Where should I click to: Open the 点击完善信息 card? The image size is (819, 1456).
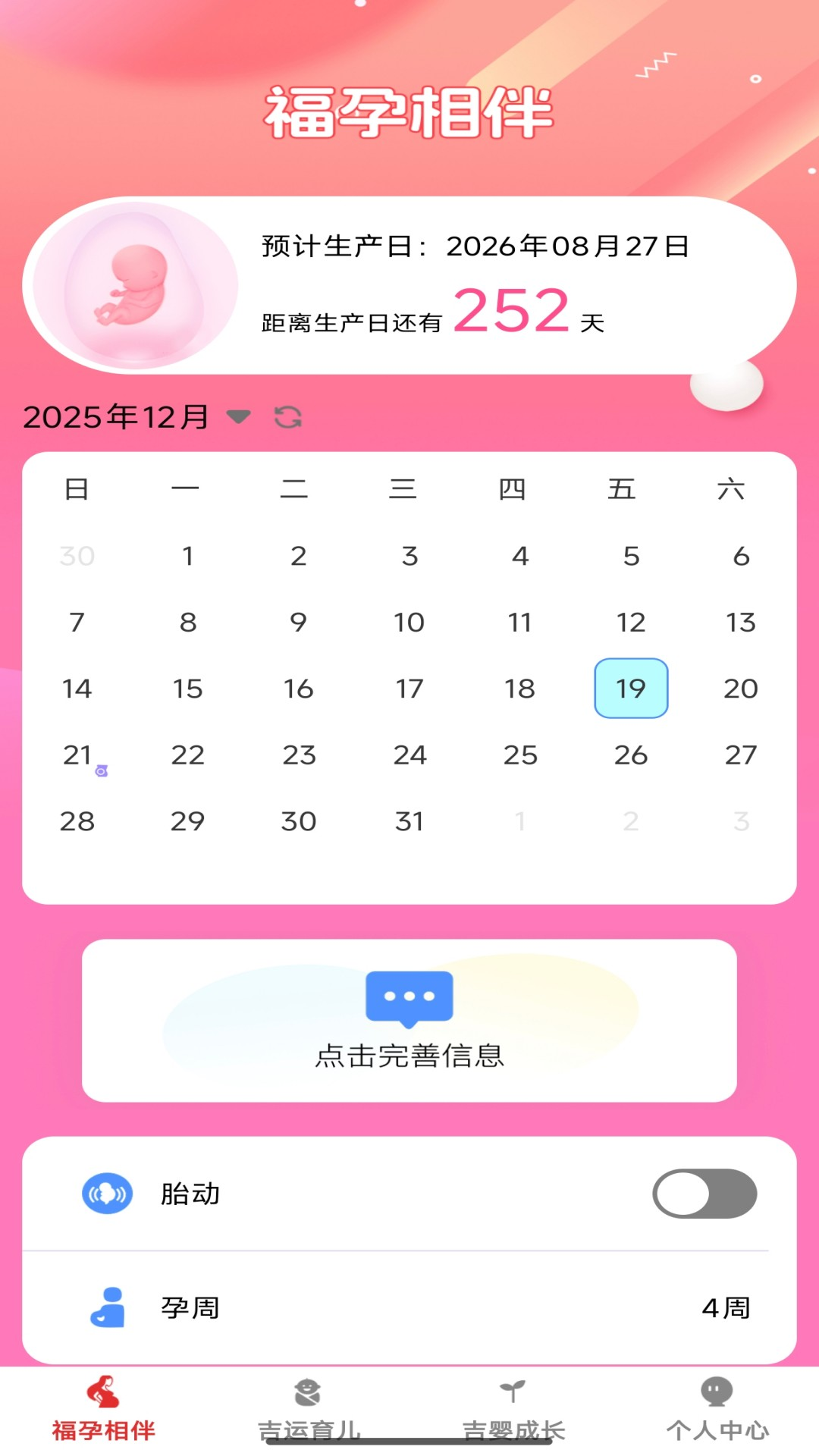tap(409, 1021)
